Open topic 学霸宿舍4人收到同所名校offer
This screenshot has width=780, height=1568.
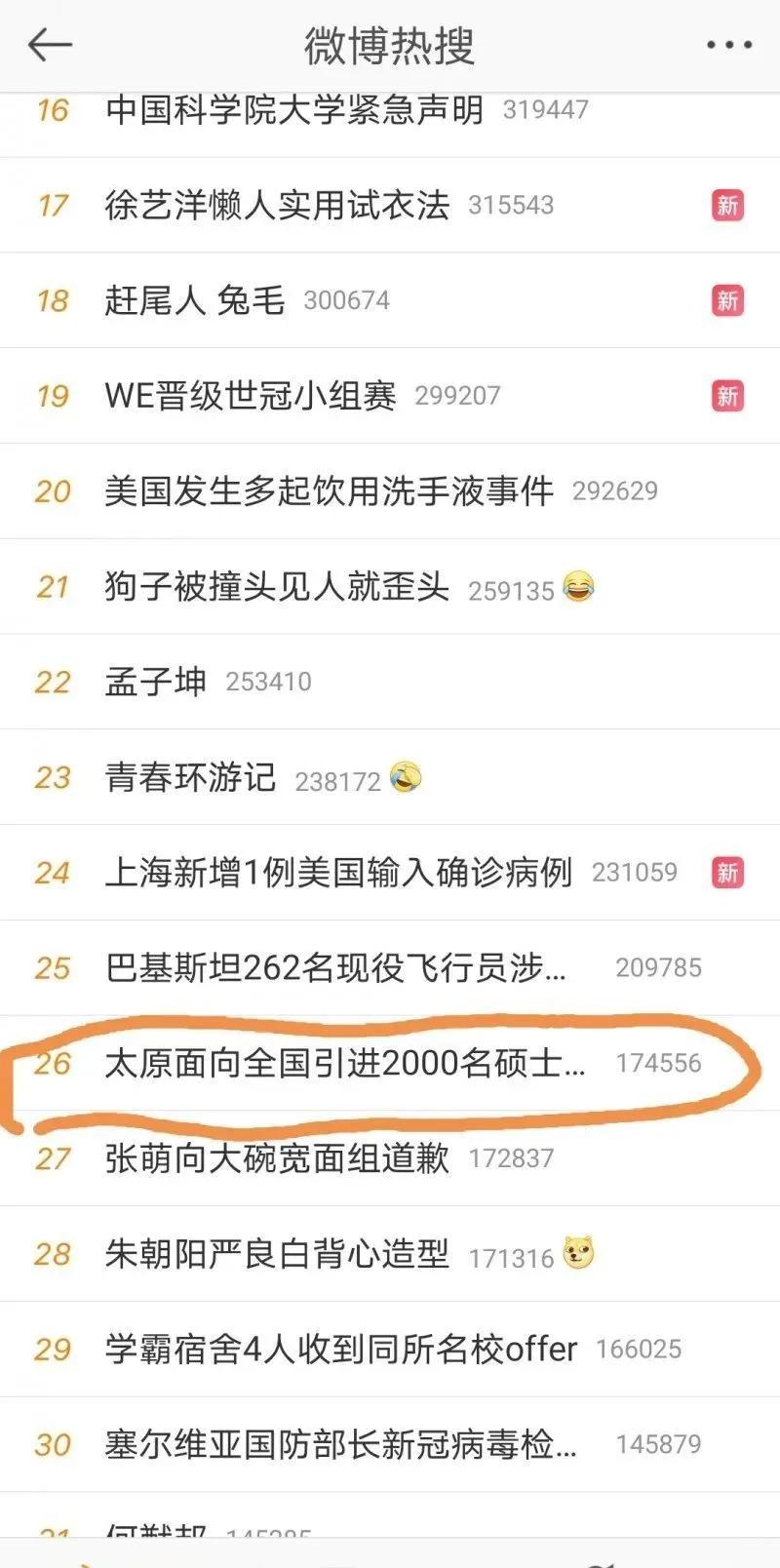[x=341, y=1350]
